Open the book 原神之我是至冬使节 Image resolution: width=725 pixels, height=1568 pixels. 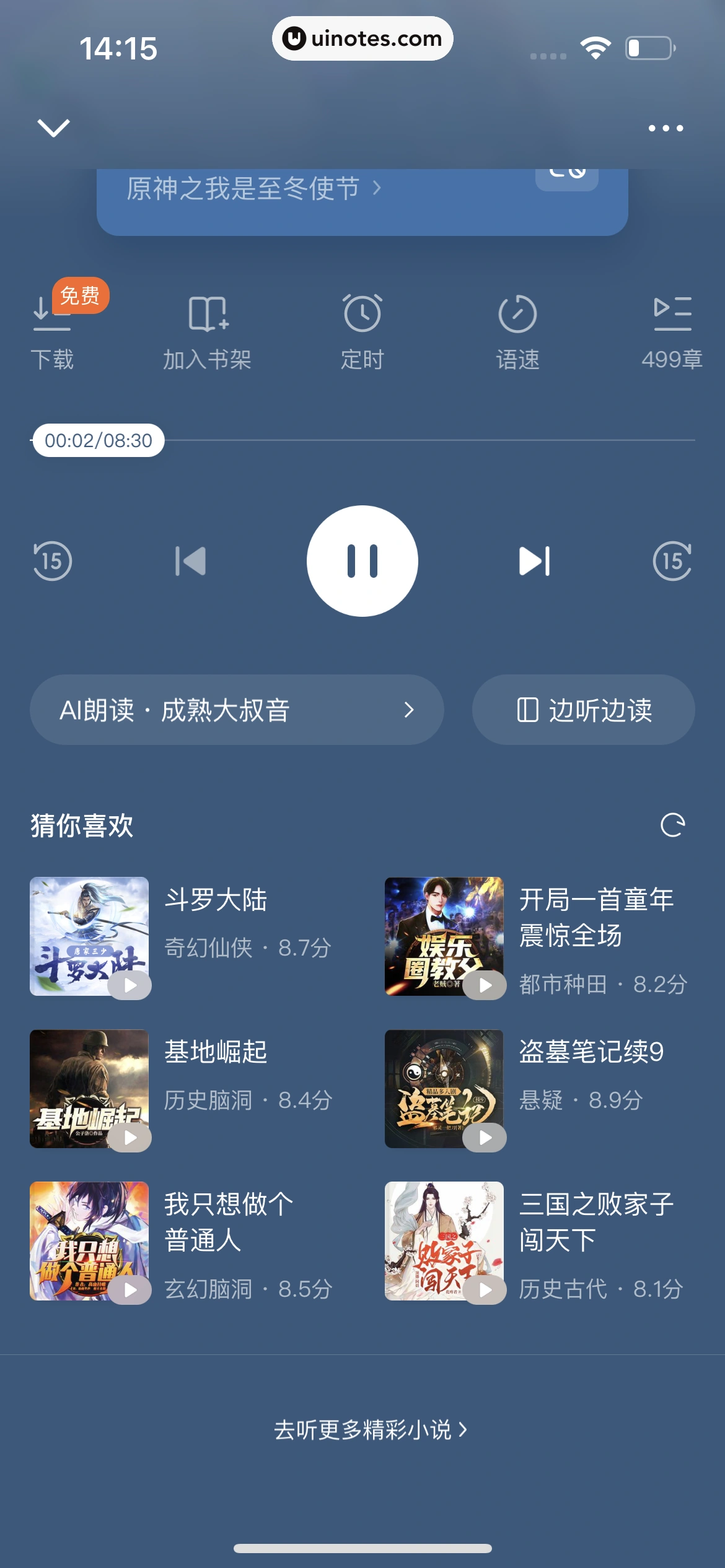click(x=253, y=189)
